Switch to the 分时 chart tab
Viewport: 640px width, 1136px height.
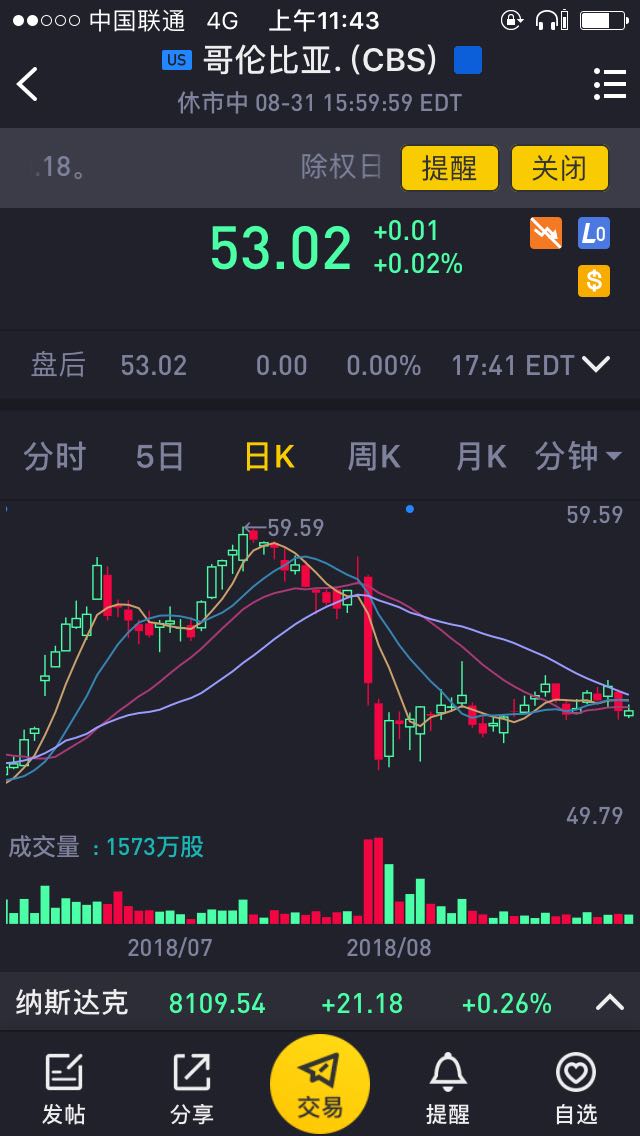tap(55, 457)
